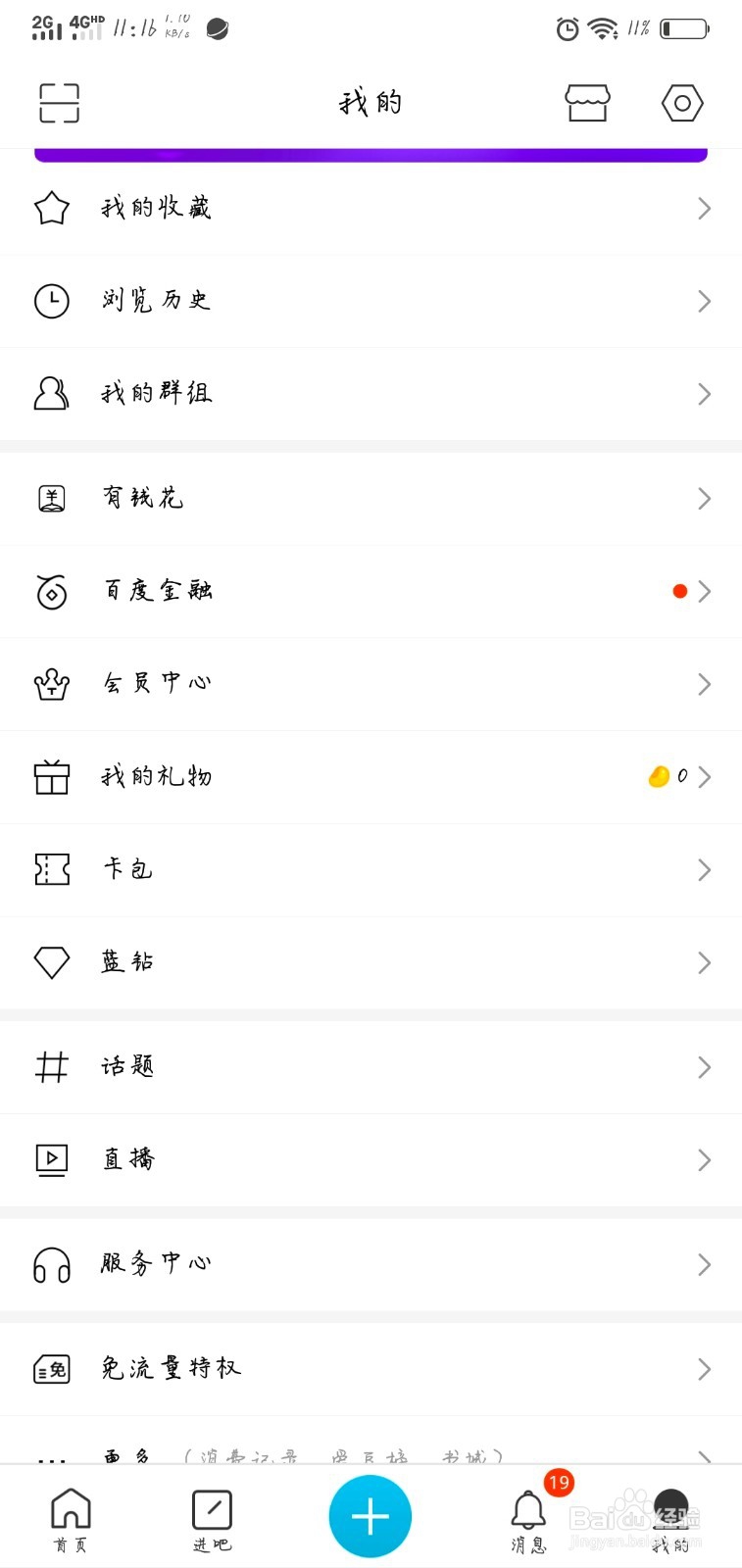
Task: Open the store icon next to settings
Action: pyautogui.click(x=586, y=102)
